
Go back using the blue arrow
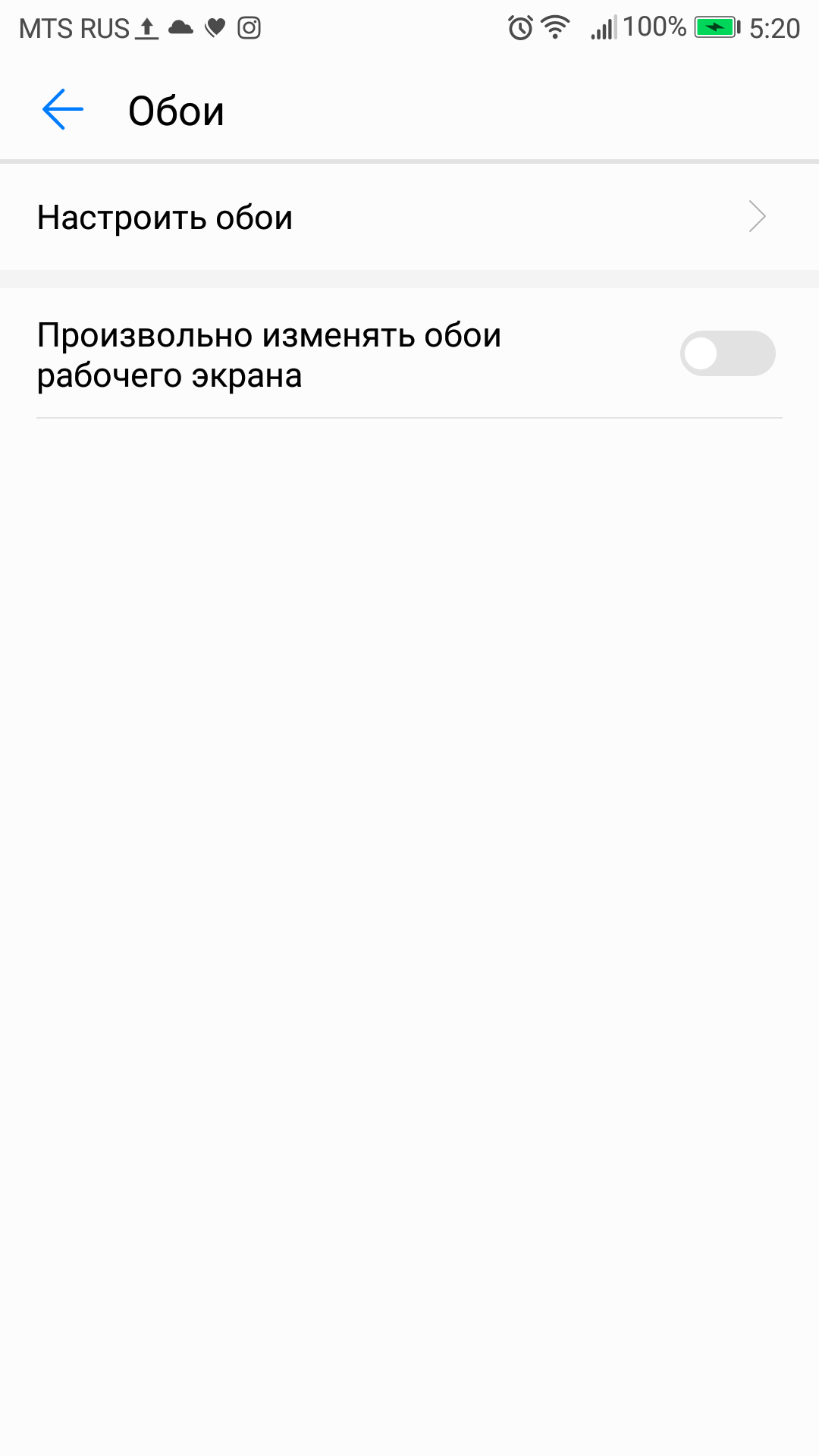63,110
